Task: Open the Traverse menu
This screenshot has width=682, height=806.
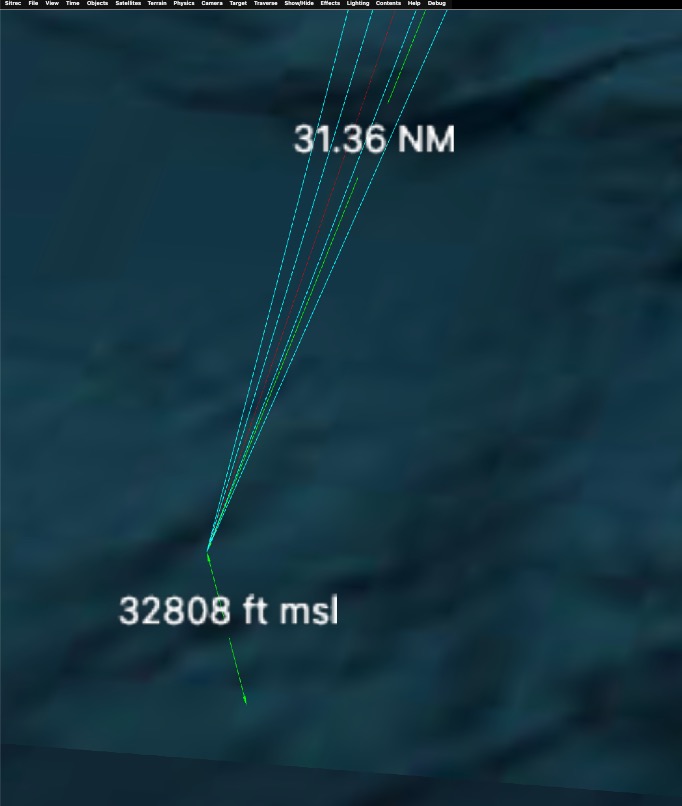Action: [266, 4]
